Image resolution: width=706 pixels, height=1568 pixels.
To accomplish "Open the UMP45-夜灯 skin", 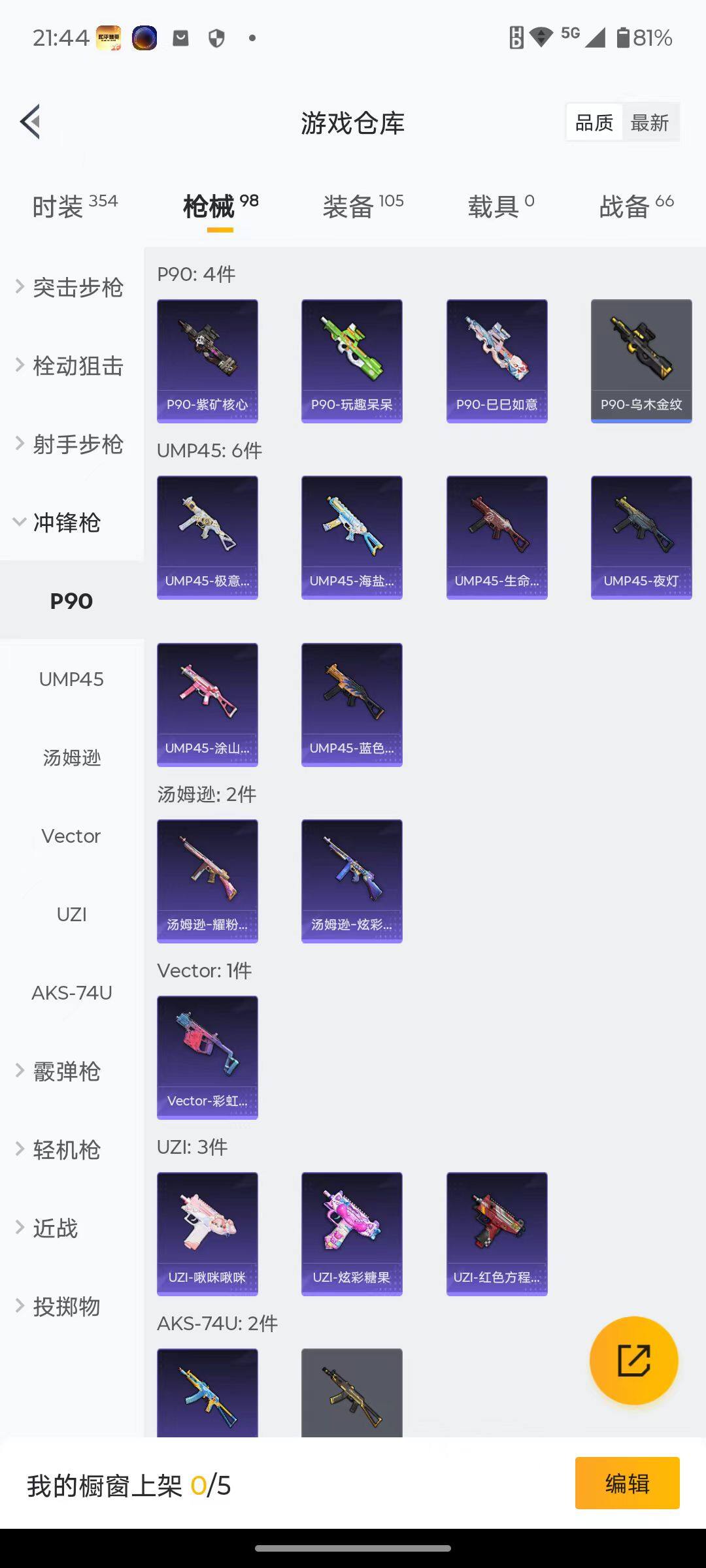I will point(641,537).
